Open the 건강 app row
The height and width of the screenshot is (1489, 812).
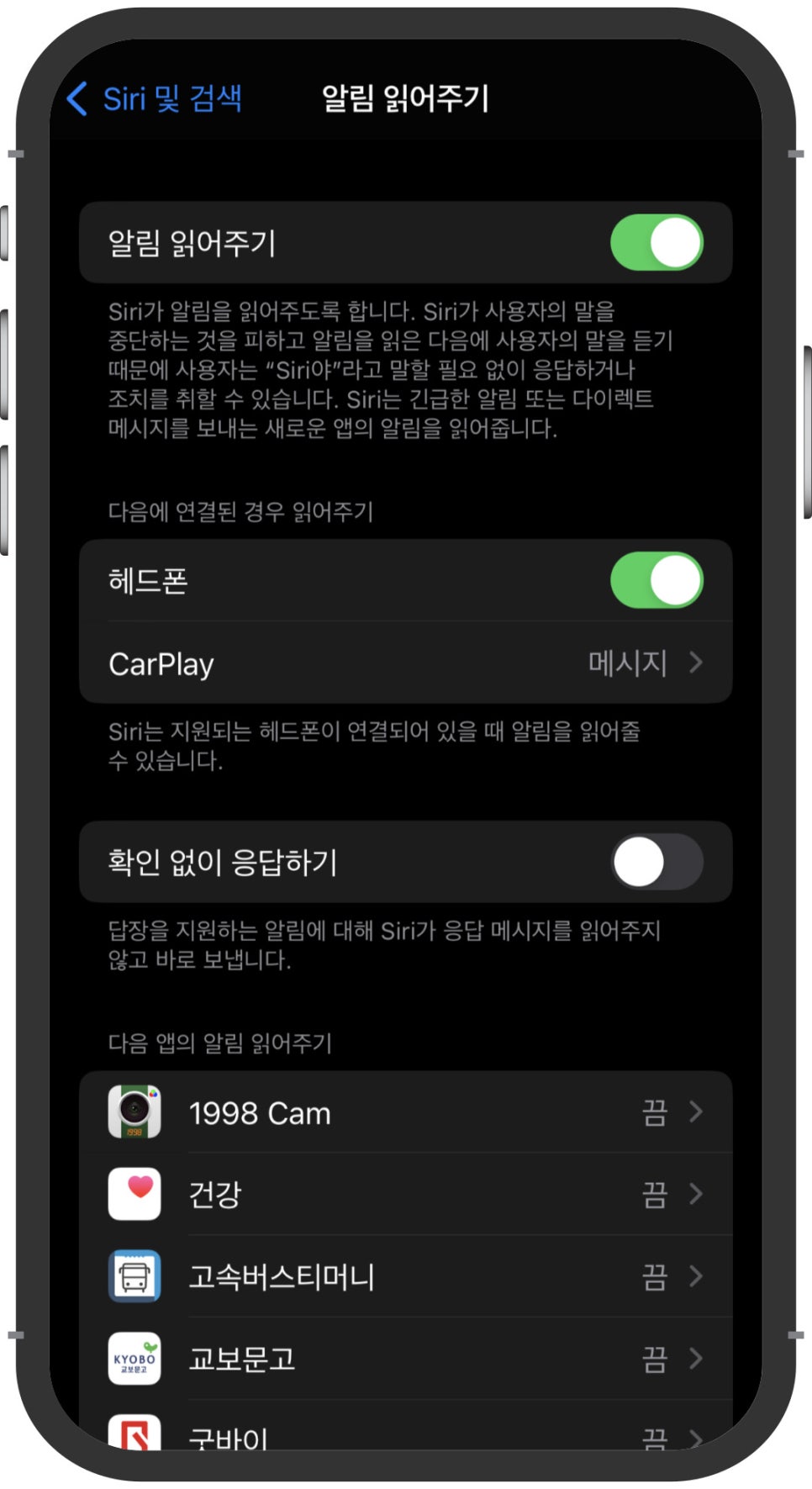tap(406, 1194)
